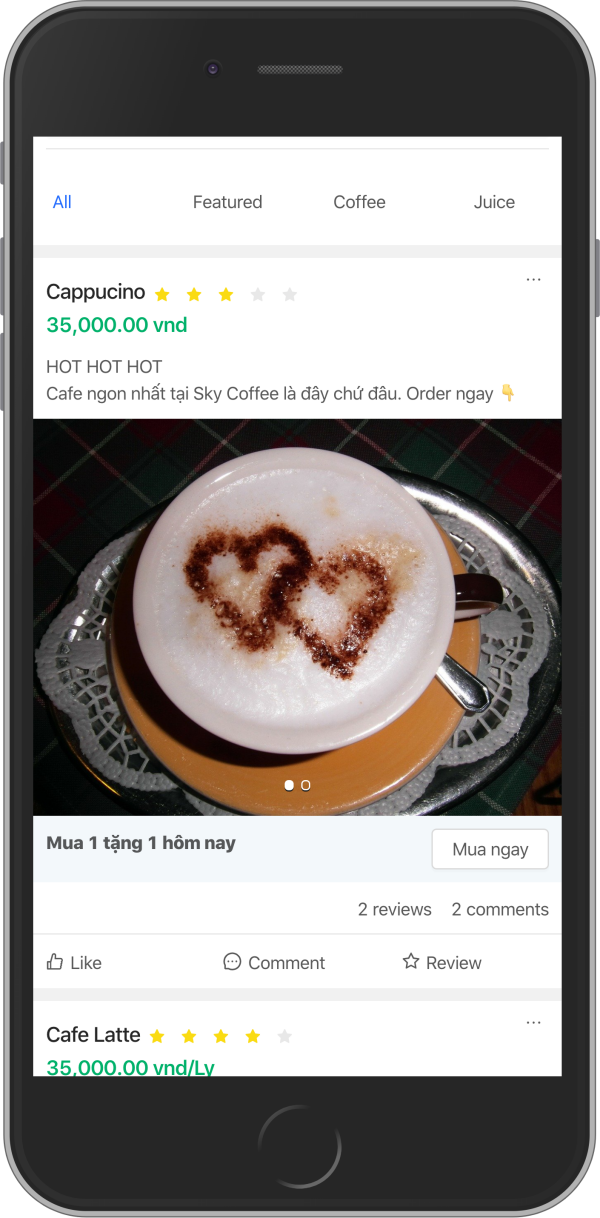Open the overflow menu on the Cappucino post
The image size is (600, 1218).
533,280
